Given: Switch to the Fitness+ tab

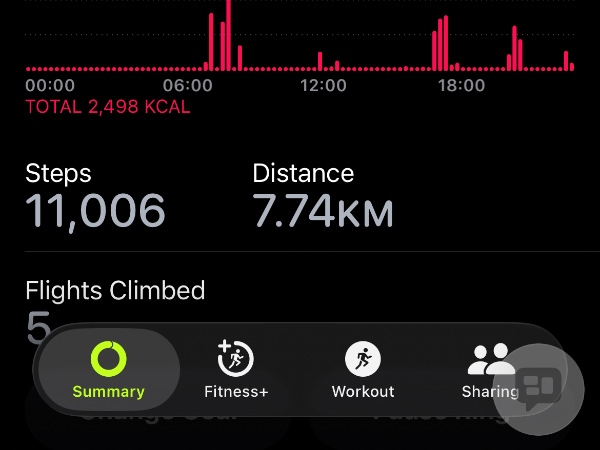Looking at the screenshot, I should pyautogui.click(x=236, y=368).
